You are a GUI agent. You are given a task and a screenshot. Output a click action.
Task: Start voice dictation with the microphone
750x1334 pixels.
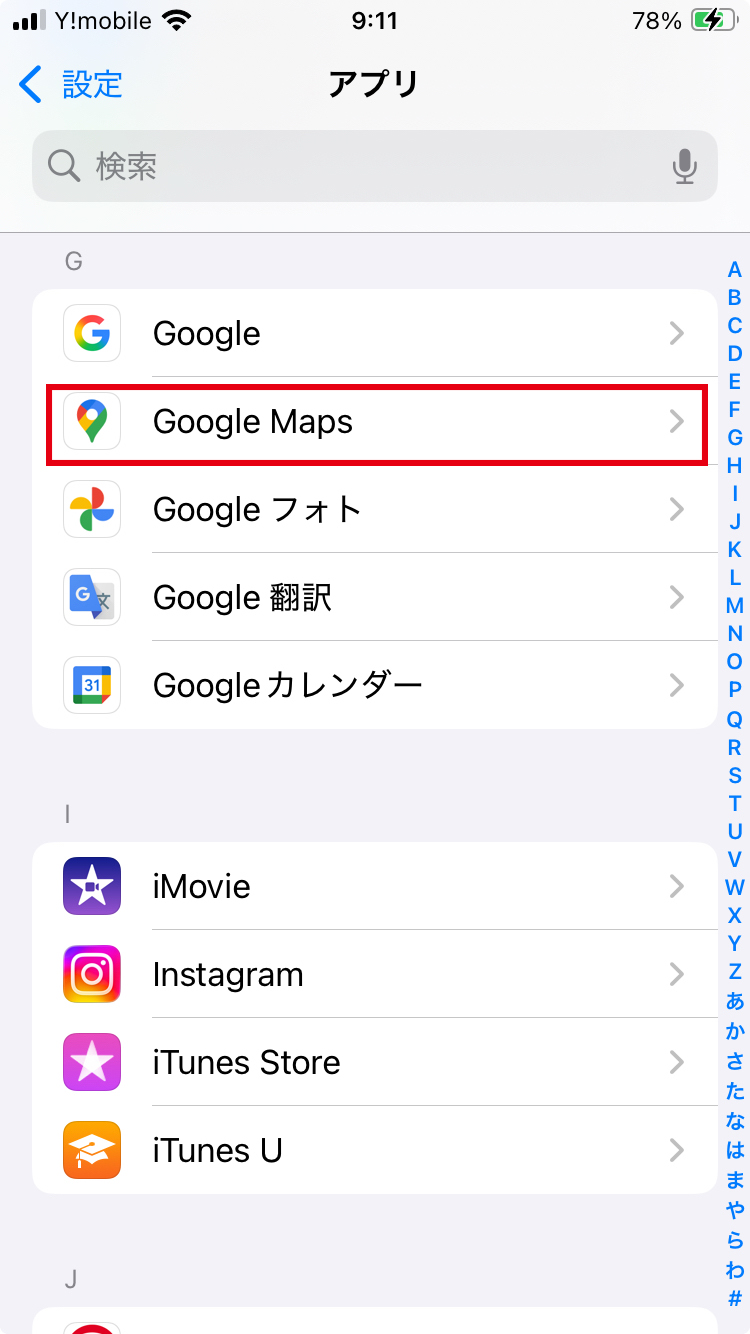pos(684,166)
